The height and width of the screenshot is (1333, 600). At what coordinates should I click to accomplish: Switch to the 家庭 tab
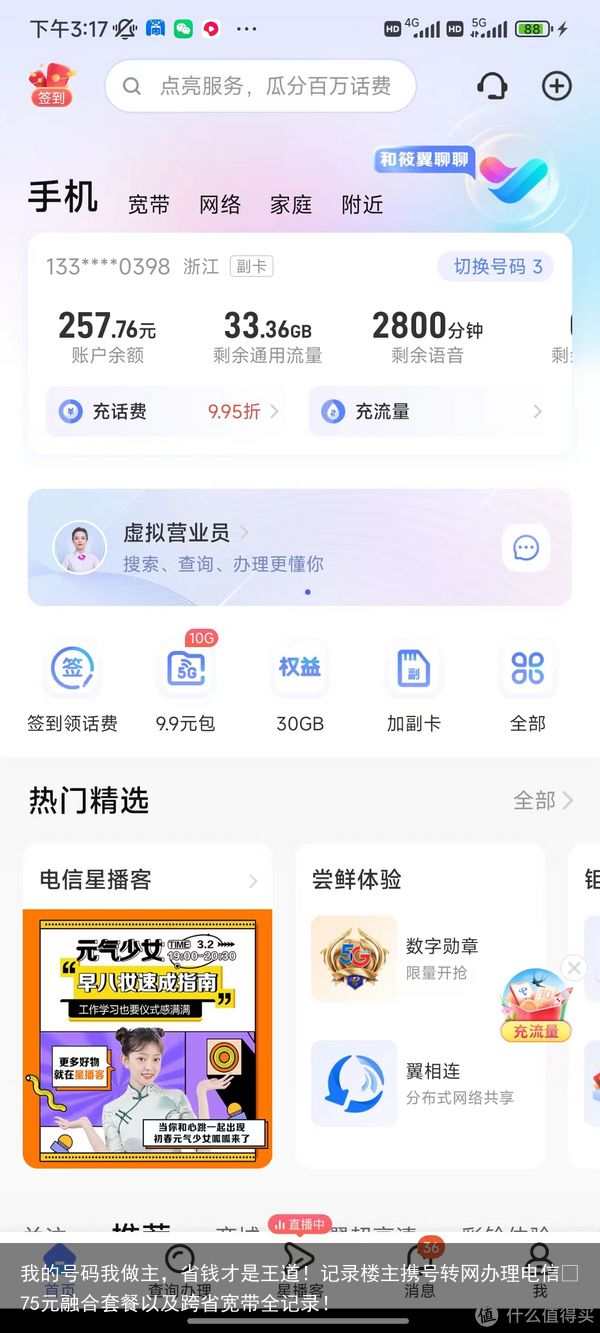(x=291, y=205)
